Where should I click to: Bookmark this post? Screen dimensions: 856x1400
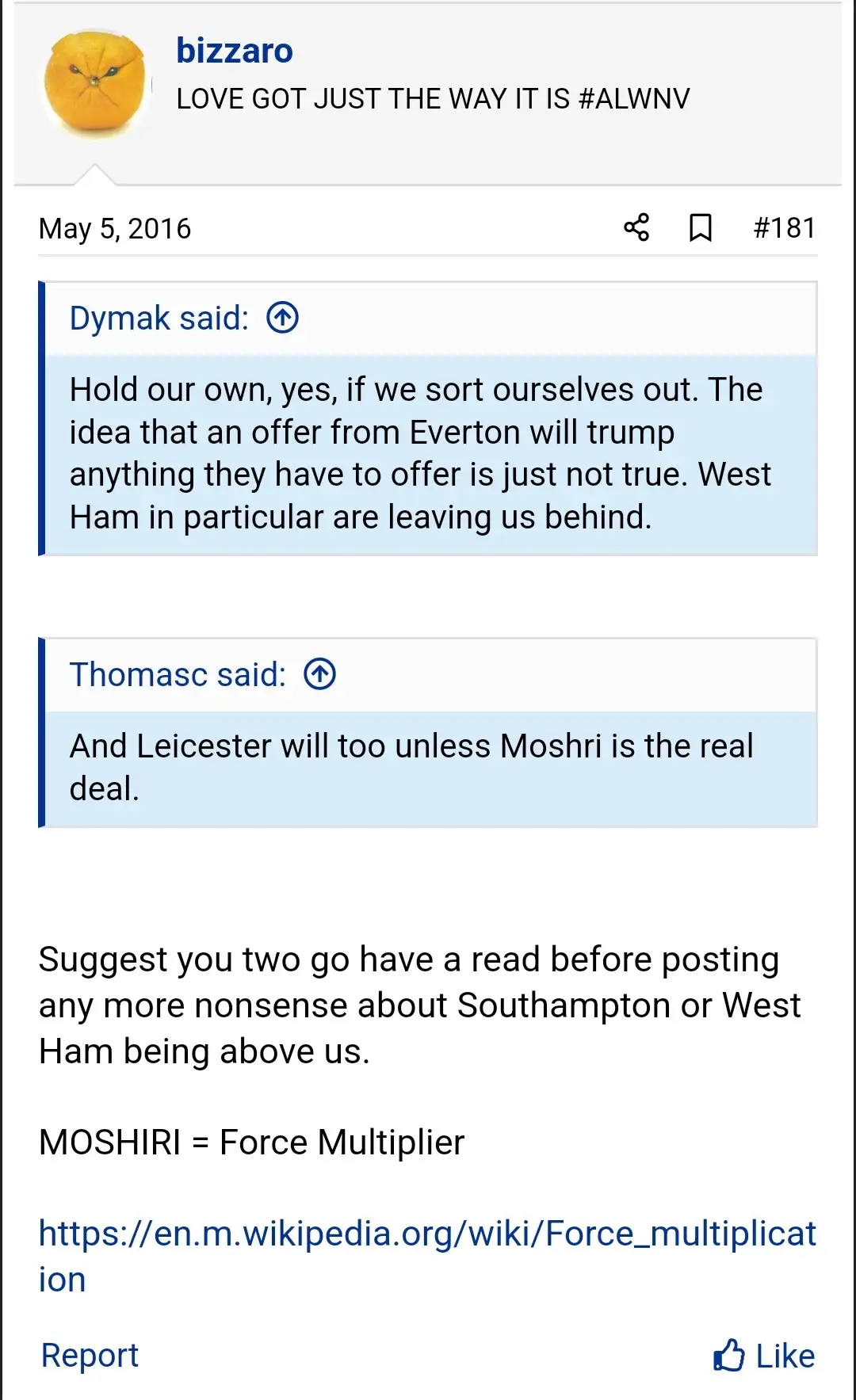pyautogui.click(x=700, y=227)
